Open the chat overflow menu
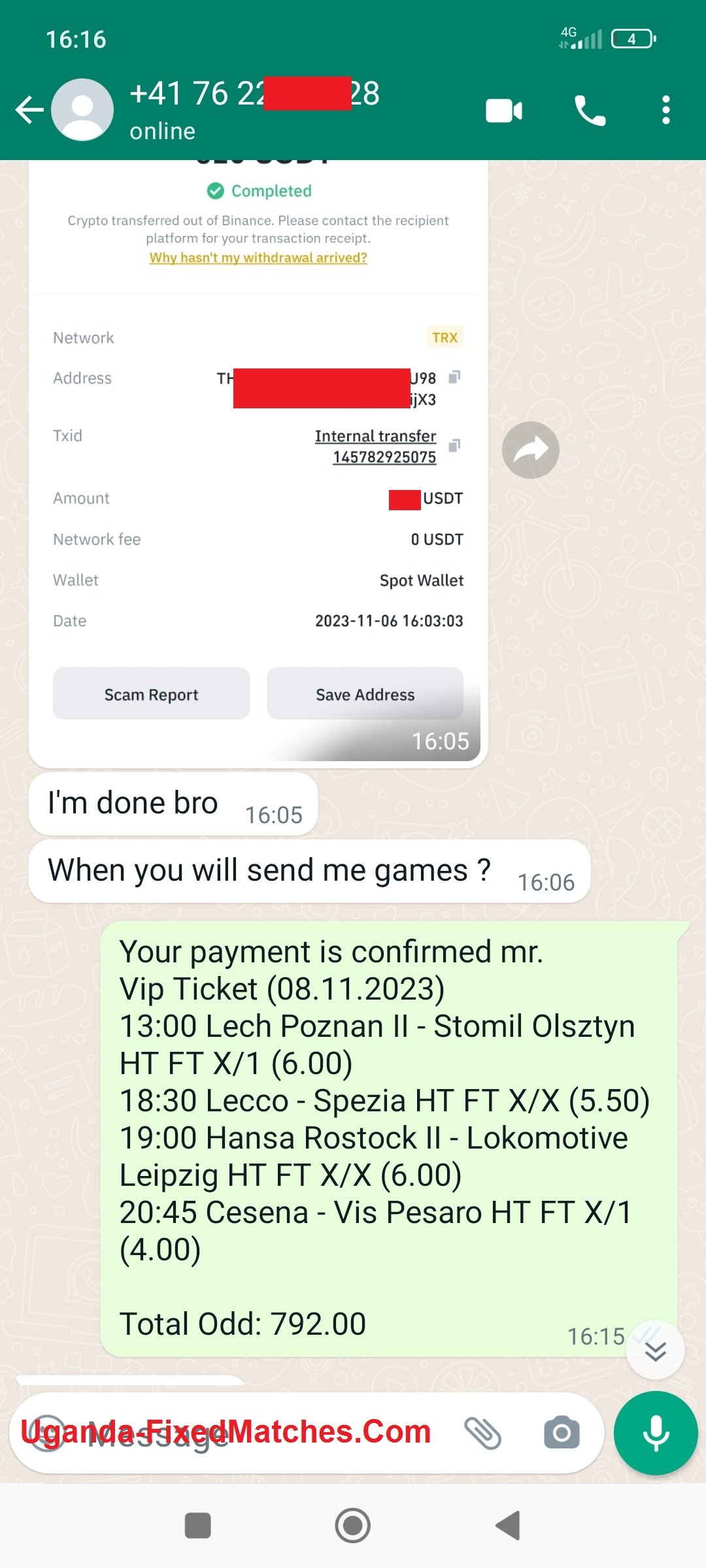Screen dimensions: 706x1568 (x=665, y=110)
